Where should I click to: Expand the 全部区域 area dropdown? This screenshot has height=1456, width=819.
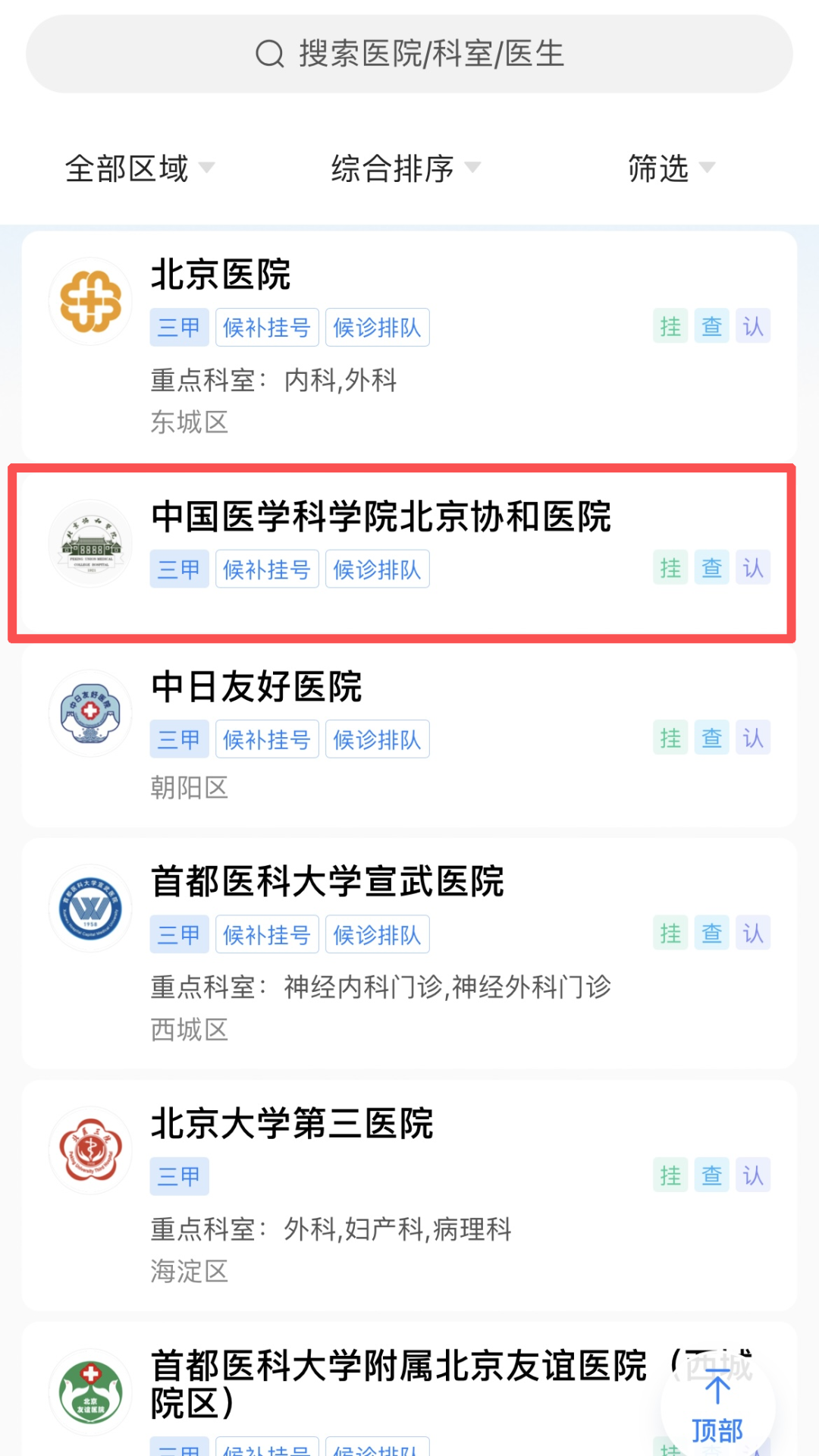click(x=140, y=168)
